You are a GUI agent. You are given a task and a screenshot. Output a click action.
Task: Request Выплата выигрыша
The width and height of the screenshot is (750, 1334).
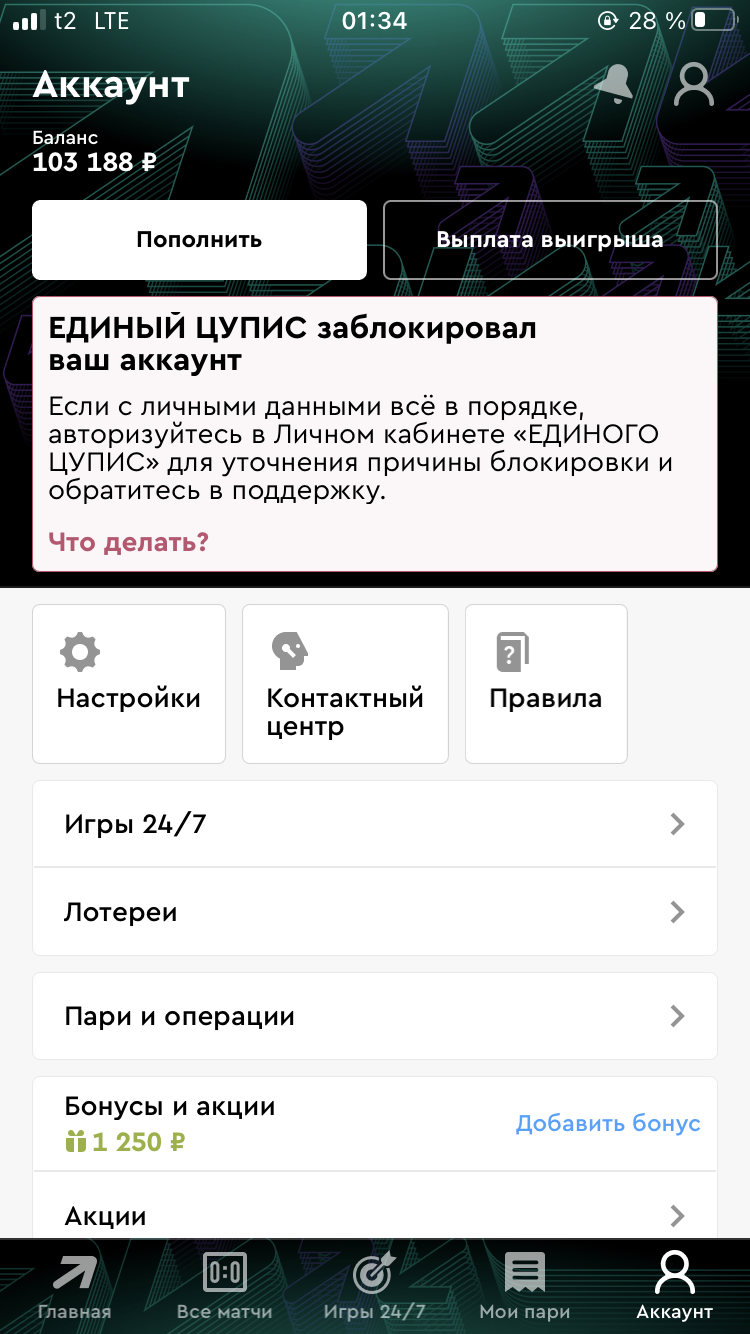click(550, 240)
